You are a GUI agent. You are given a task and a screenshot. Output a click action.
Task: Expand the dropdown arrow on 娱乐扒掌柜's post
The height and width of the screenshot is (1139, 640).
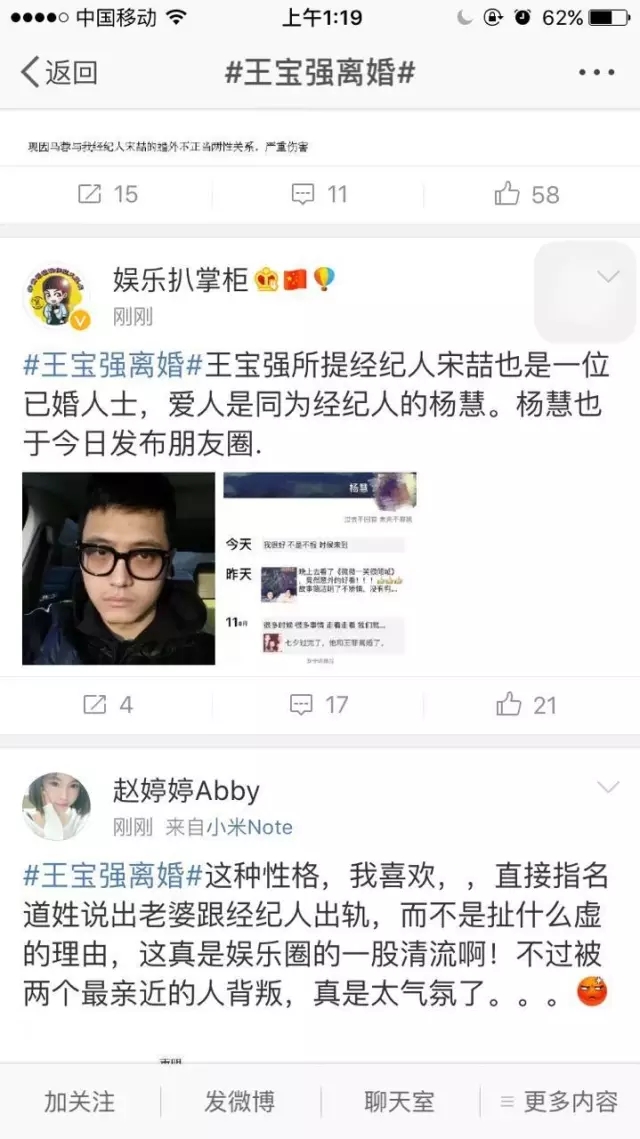606,278
